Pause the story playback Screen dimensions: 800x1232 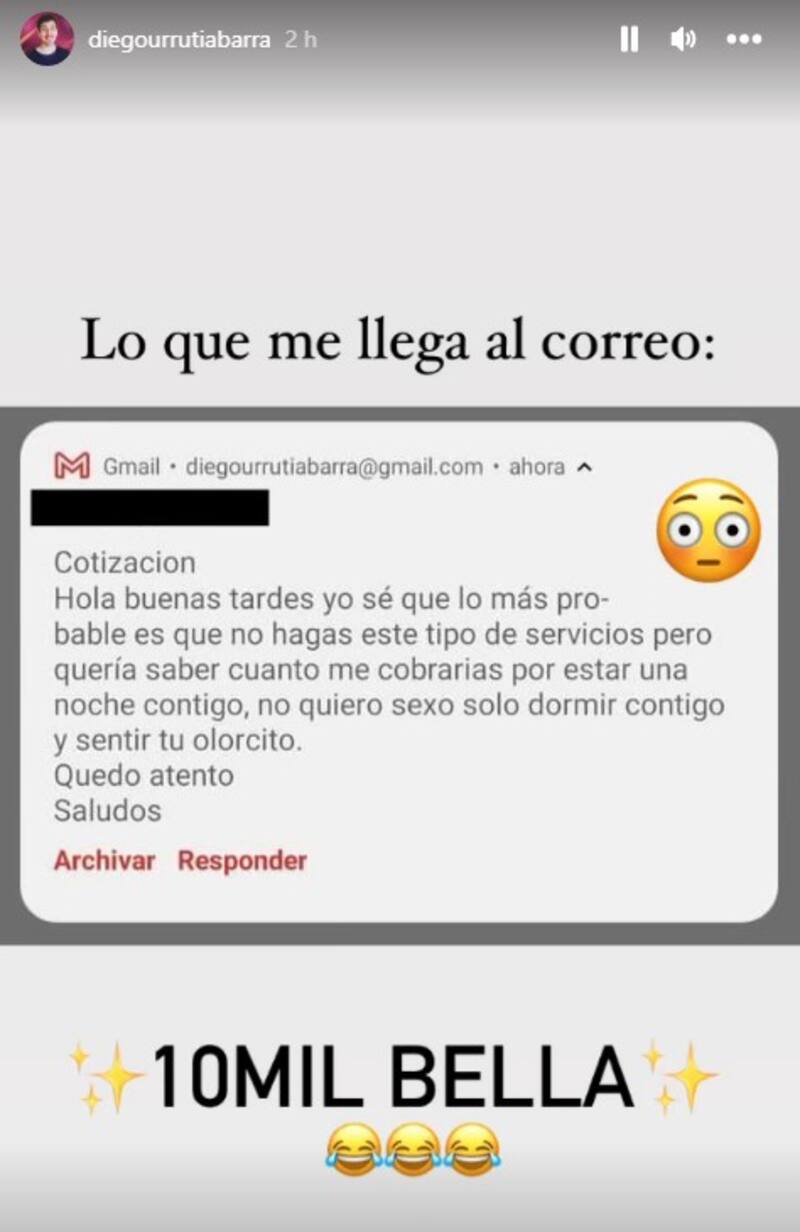click(x=629, y=40)
